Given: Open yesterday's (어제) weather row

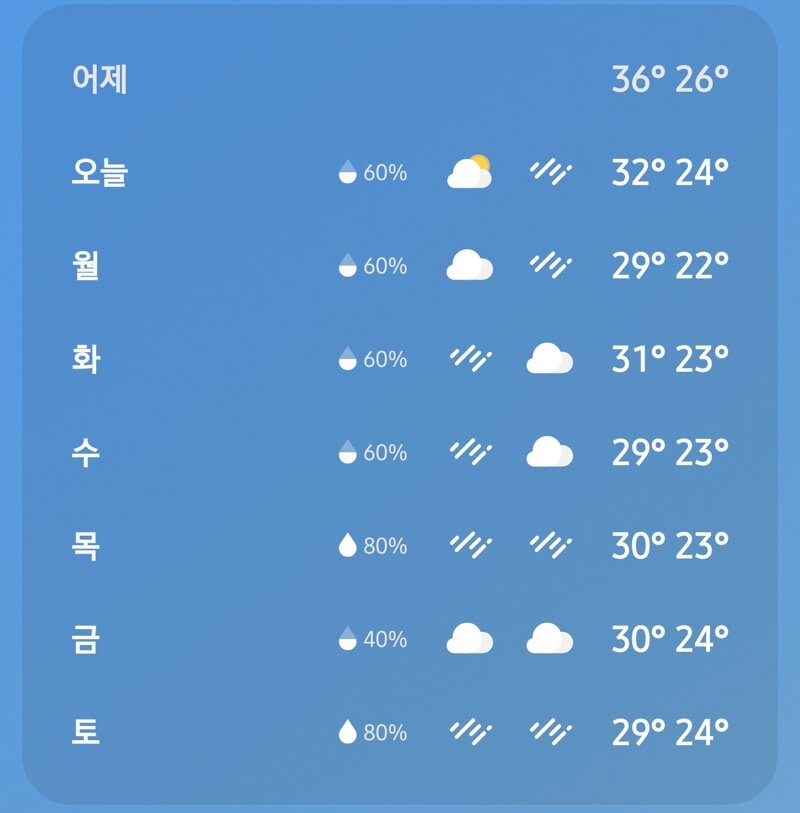Looking at the screenshot, I should point(400,79).
